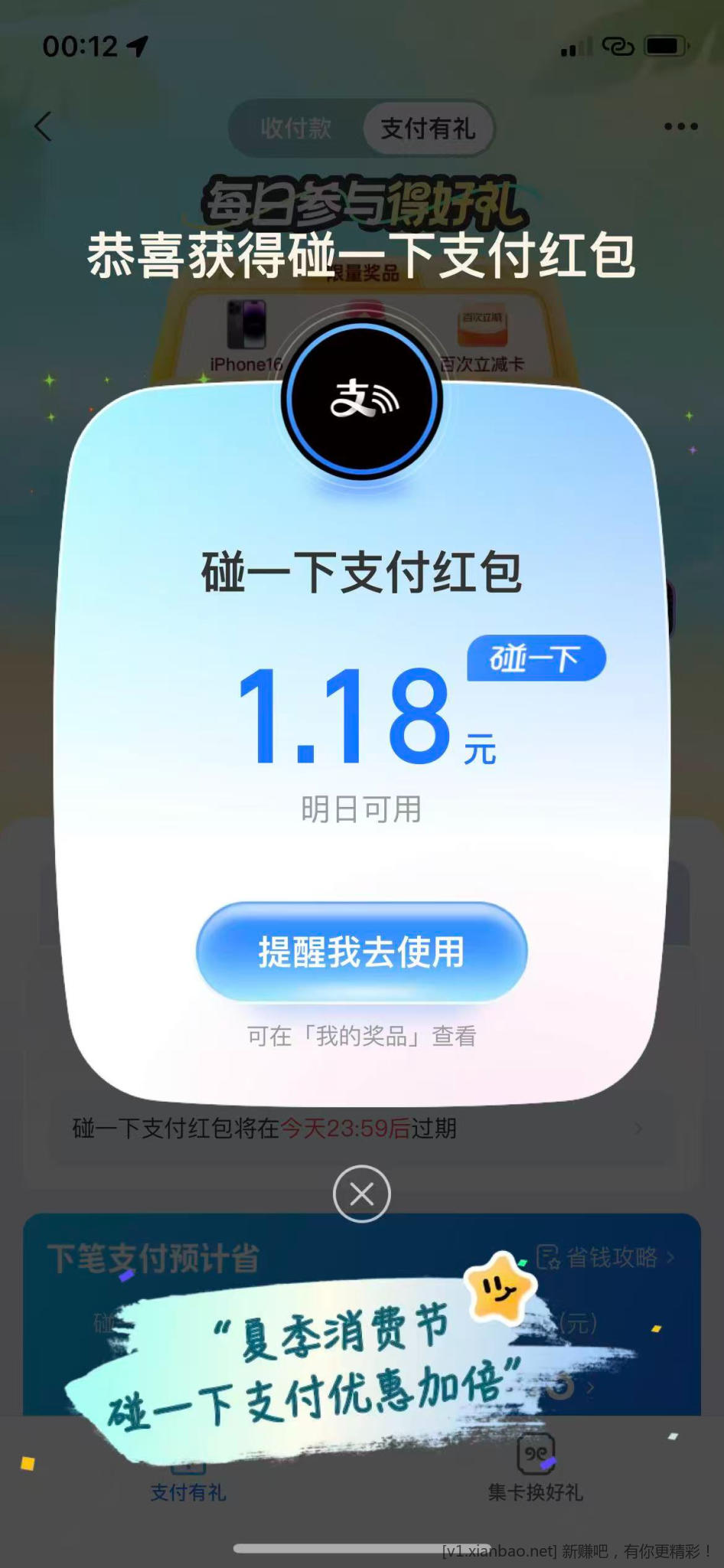This screenshot has height=1568, width=724.
Task: Open the 省钱攻略 link
Action: pos(606,1257)
